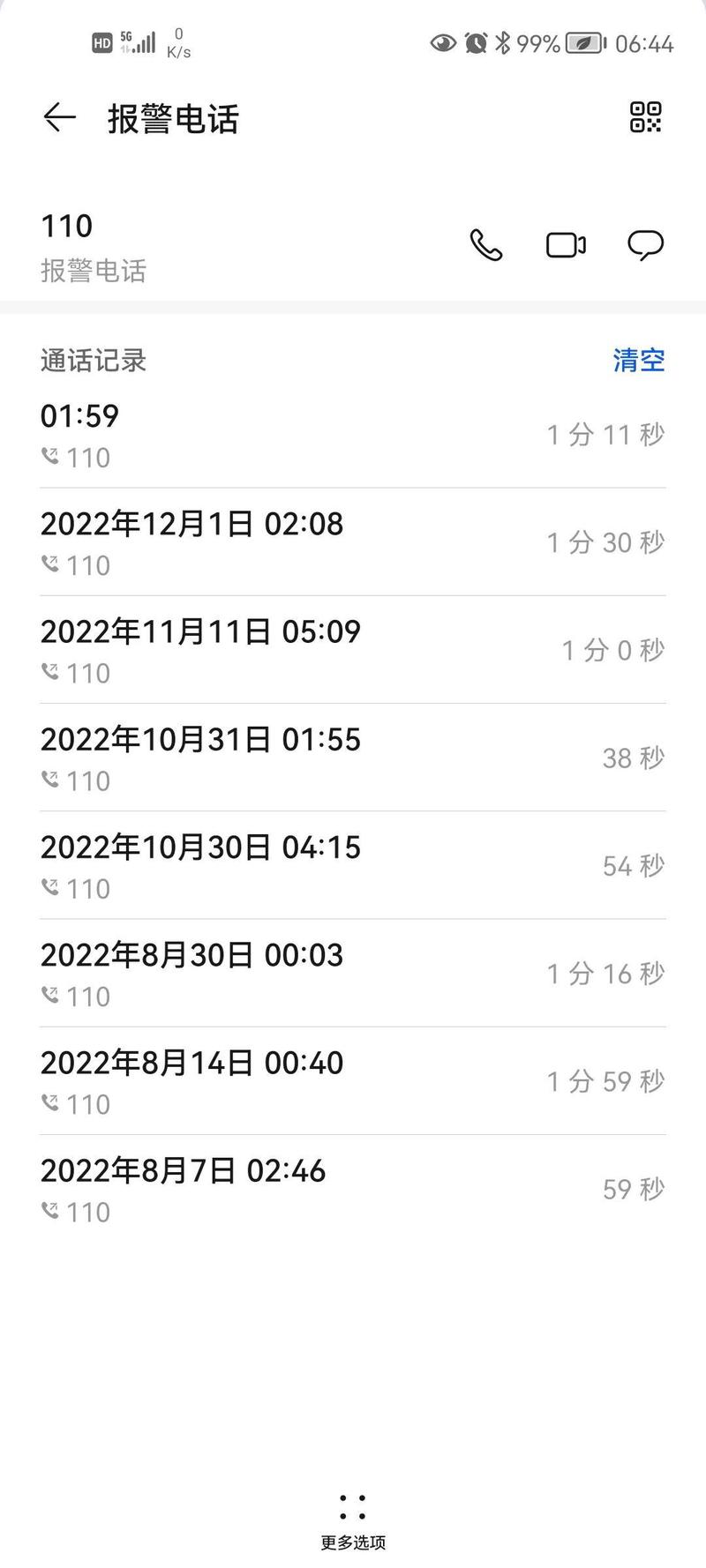
Task: Open the 01:59 call record
Action: click(x=353, y=435)
